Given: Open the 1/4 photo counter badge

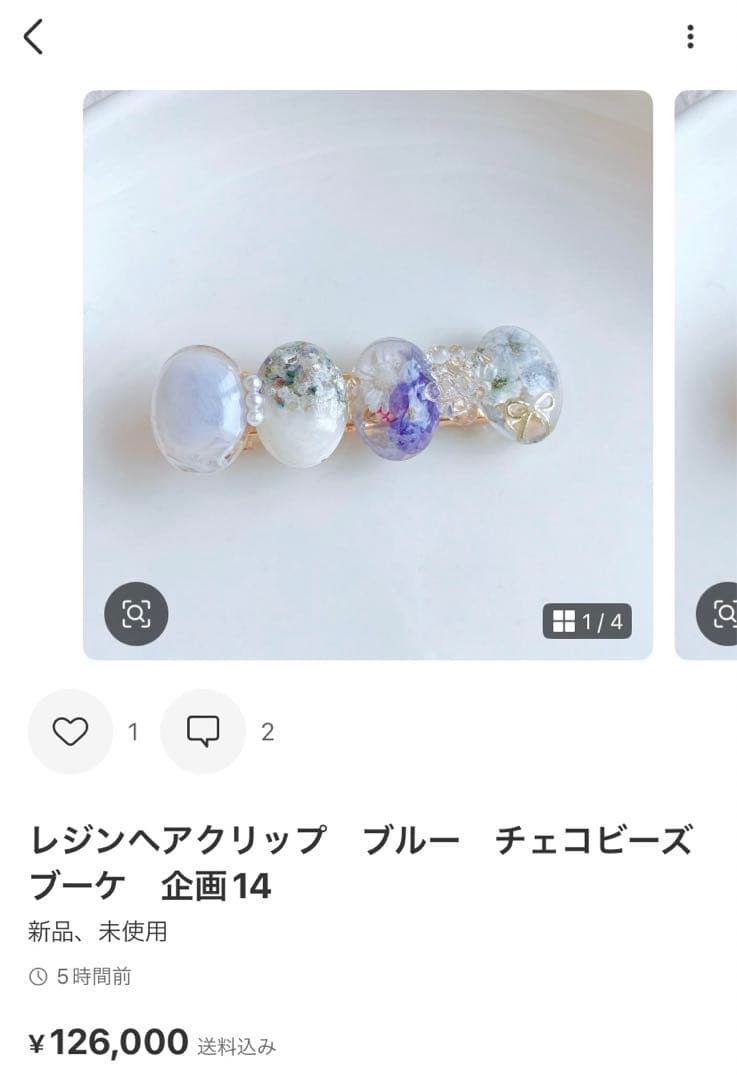Looking at the screenshot, I should [585, 620].
